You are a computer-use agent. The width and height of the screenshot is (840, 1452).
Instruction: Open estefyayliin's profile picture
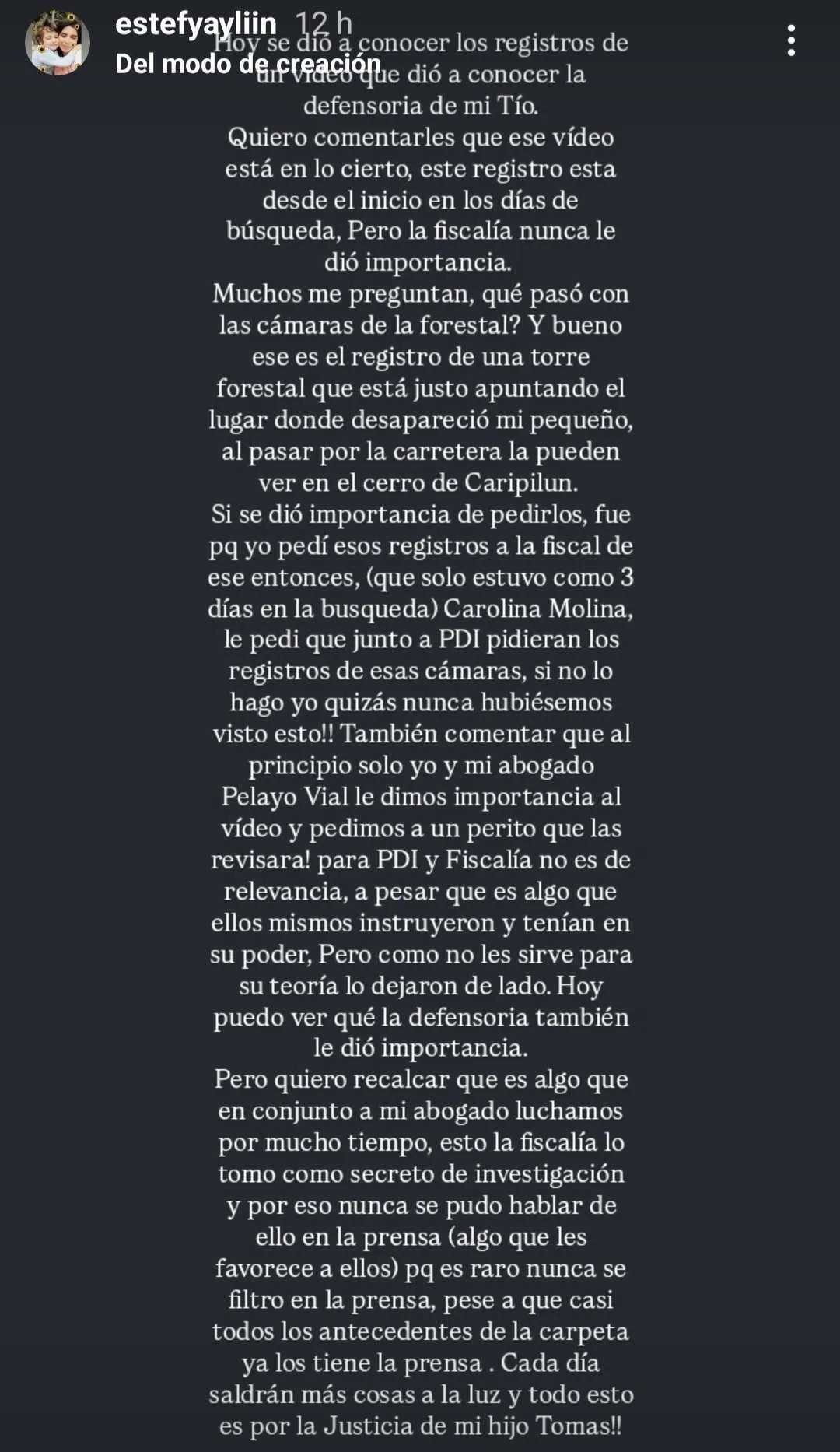point(58,43)
